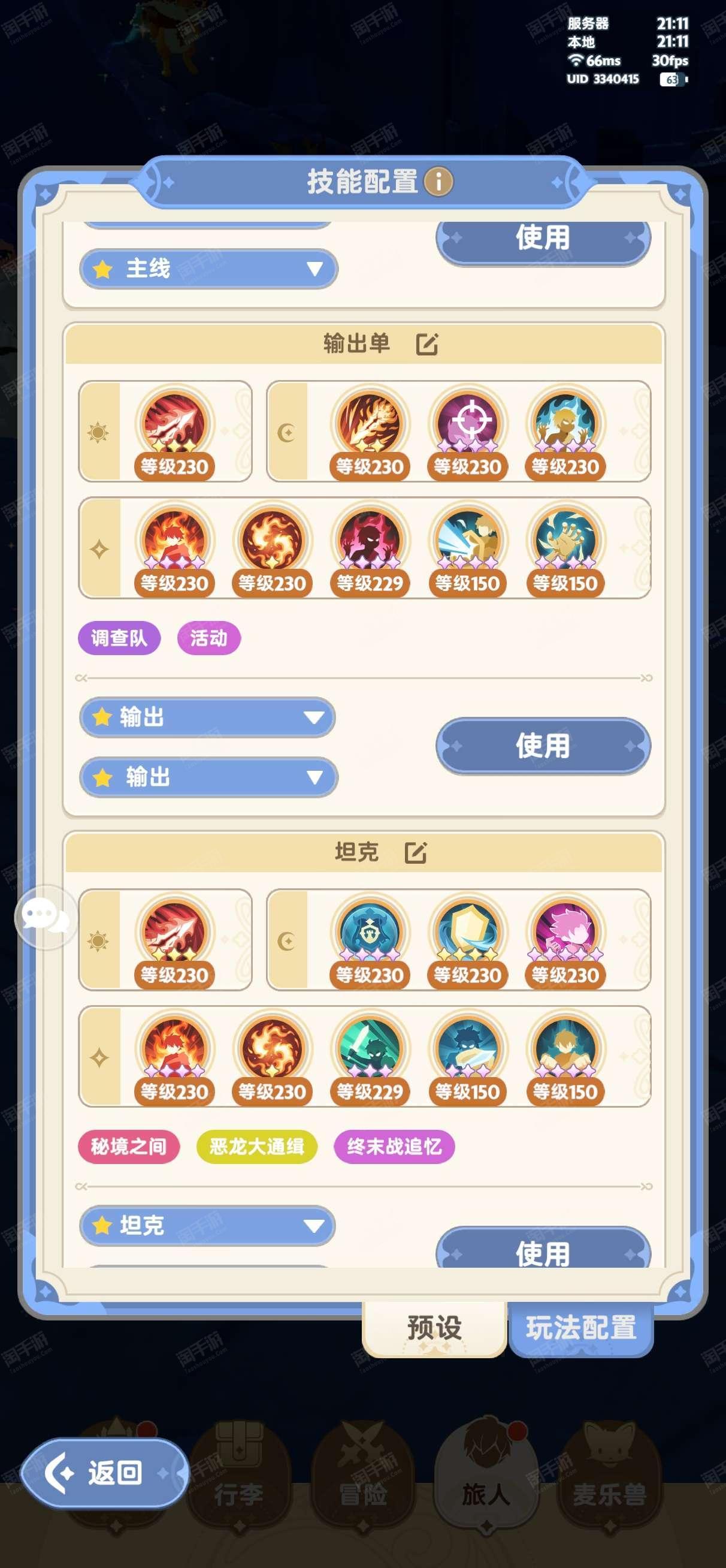This screenshot has height=1568, width=726.
Task: Expand the 坦克 dropdown
Action: click(207, 1225)
